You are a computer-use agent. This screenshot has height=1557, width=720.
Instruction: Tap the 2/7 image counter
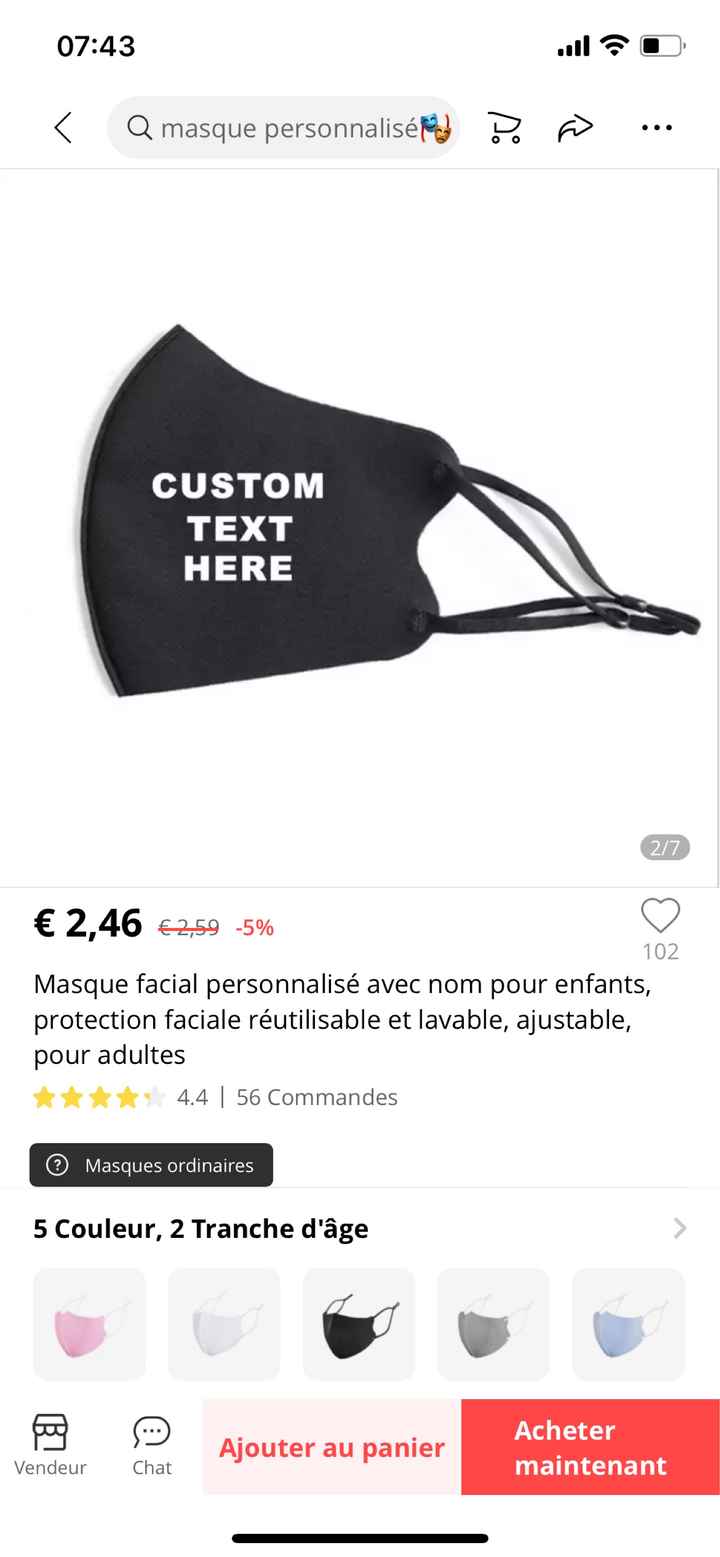[664, 848]
